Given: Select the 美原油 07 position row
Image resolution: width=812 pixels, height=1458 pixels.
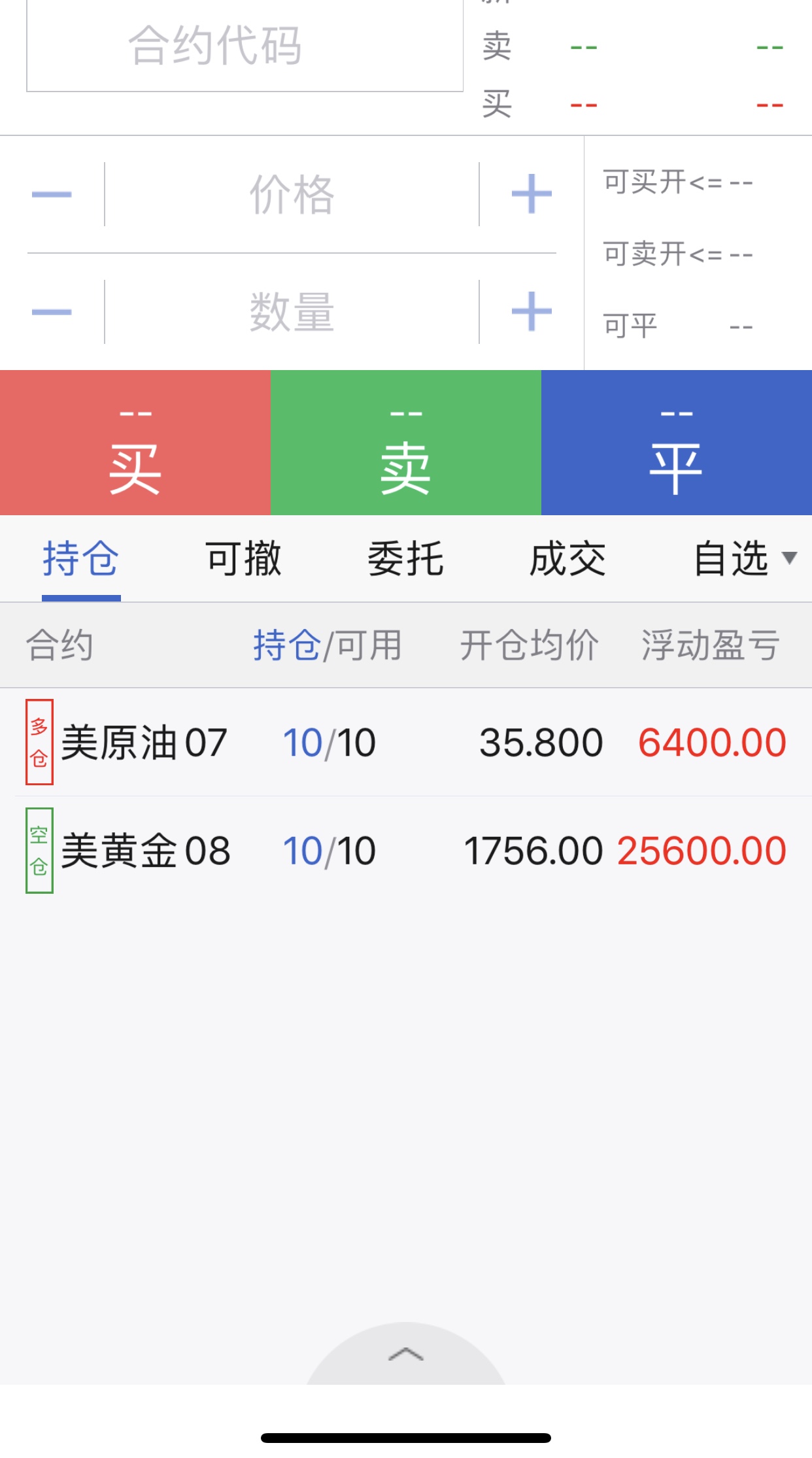Looking at the screenshot, I should (406, 742).
